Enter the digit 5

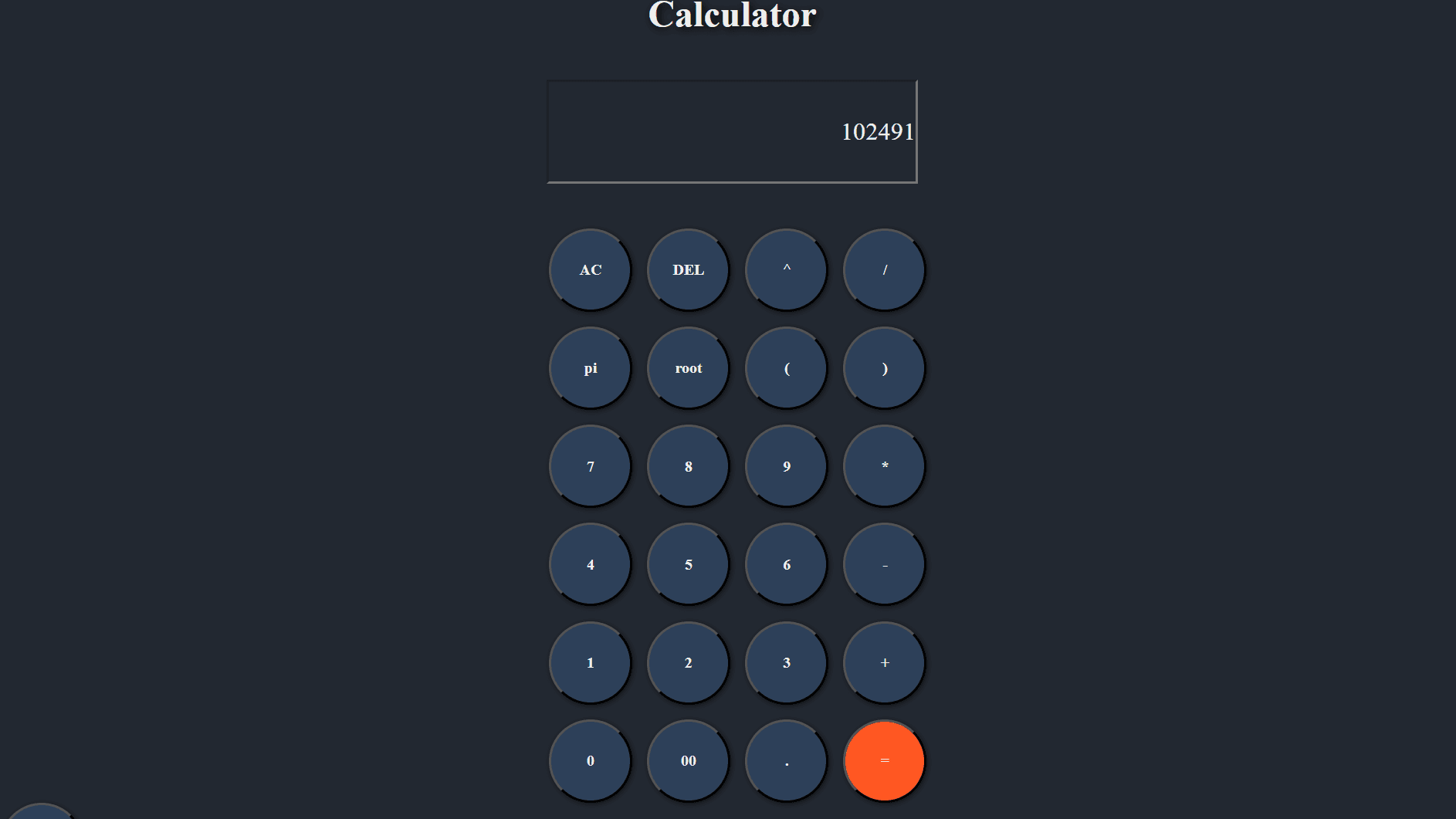(x=688, y=563)
